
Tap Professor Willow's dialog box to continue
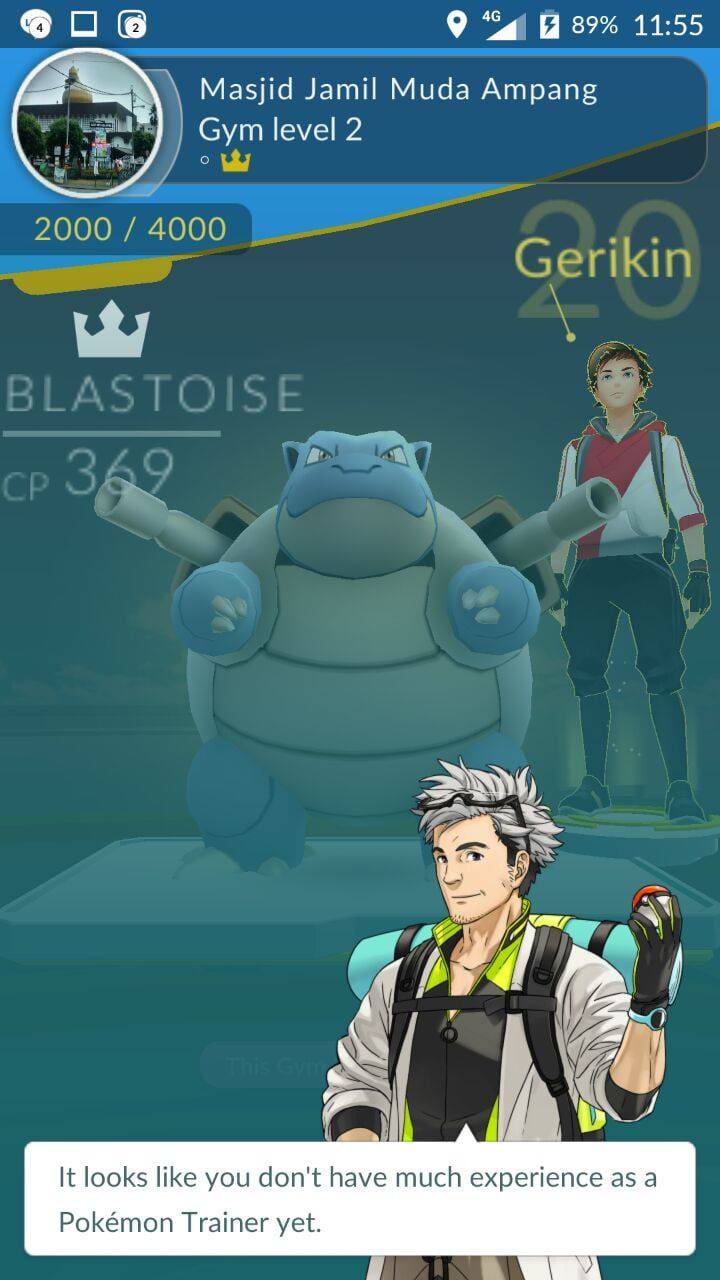coord(359,1198)
